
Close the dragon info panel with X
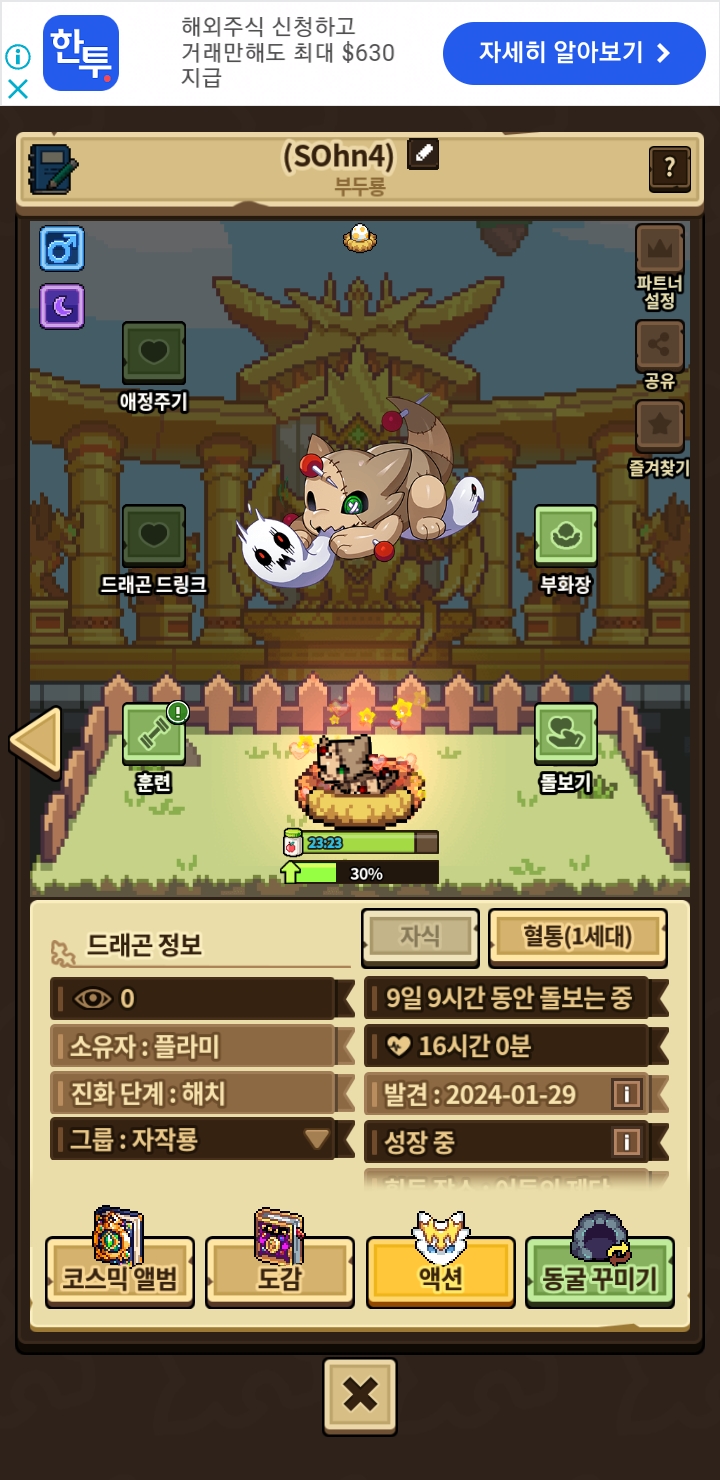tap(360, 1396)
